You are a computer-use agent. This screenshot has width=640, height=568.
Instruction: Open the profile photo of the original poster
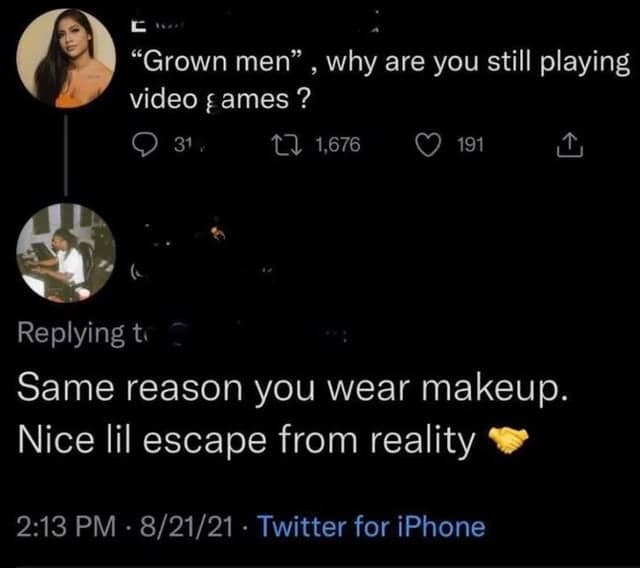coord(66,58)
